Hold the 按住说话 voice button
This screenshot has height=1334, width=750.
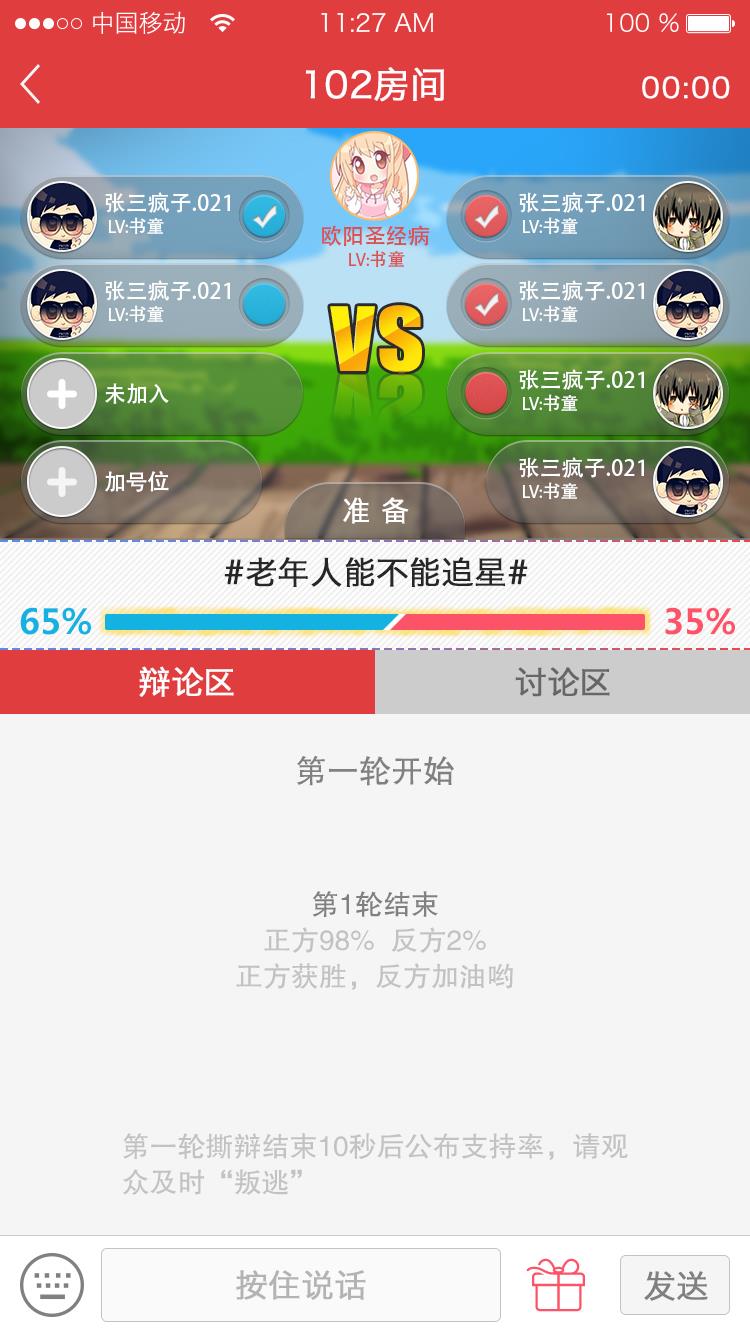pos(300,1285)
